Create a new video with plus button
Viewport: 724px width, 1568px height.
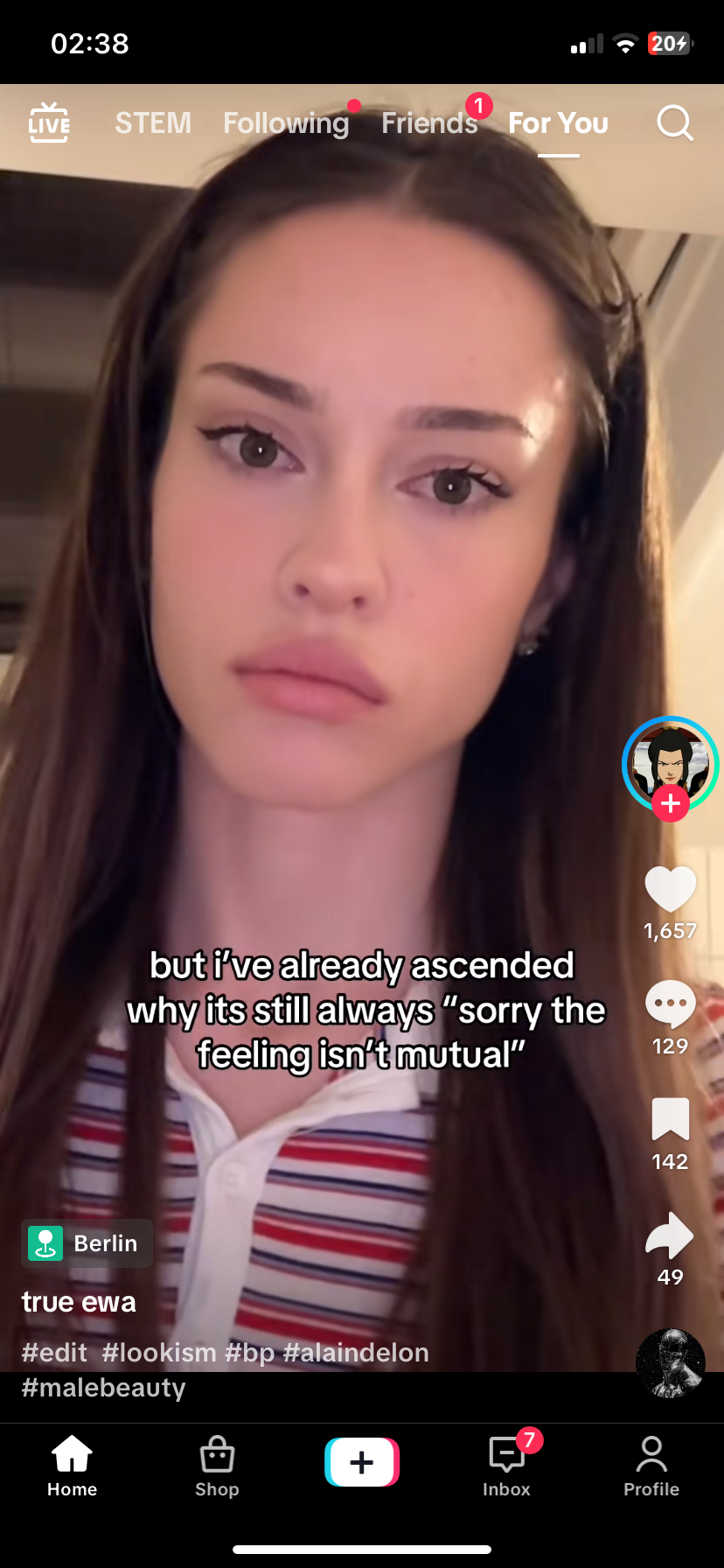[362, 1462]
